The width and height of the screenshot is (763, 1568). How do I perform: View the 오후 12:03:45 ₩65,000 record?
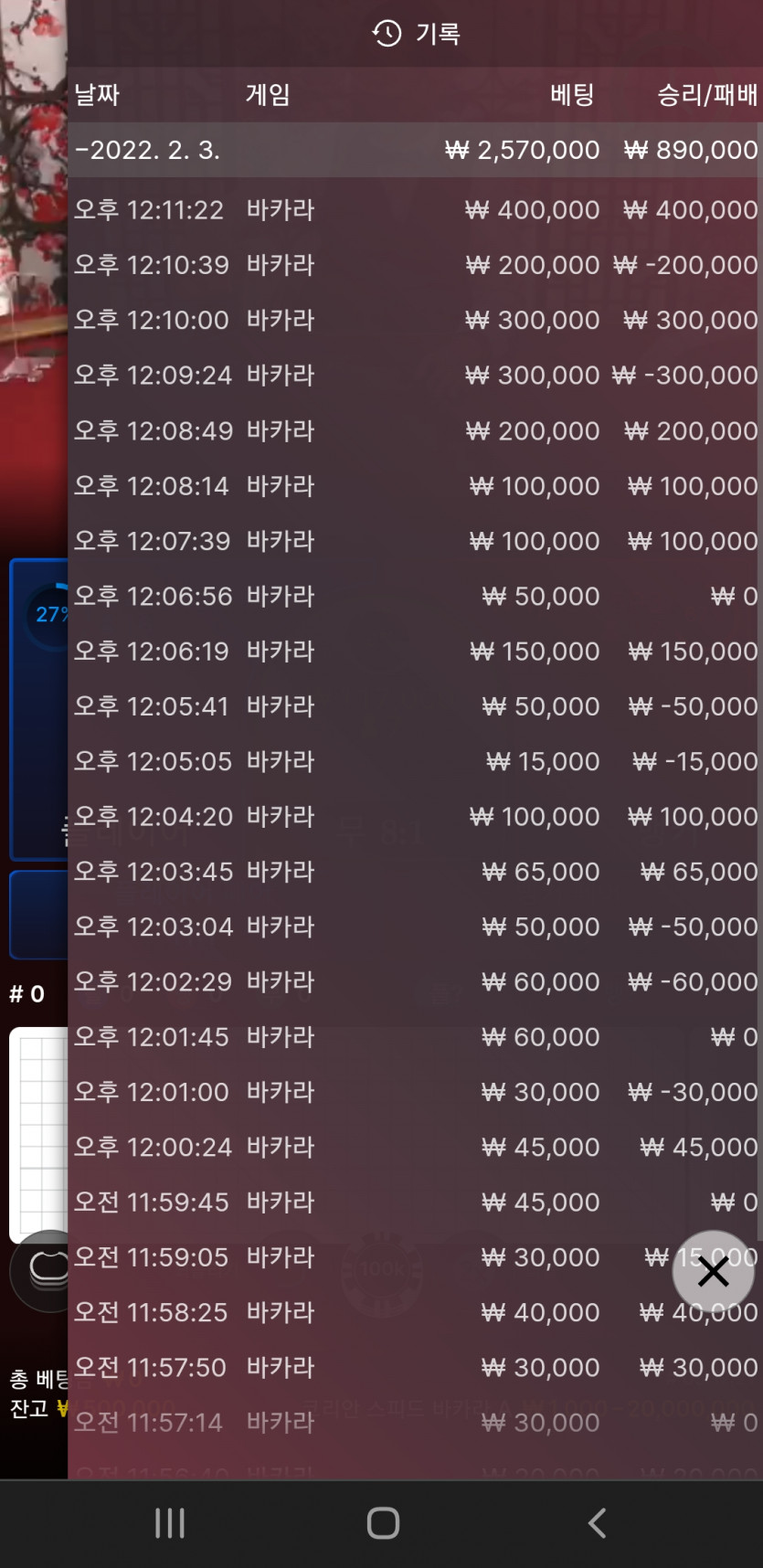(x=415, y=872)
